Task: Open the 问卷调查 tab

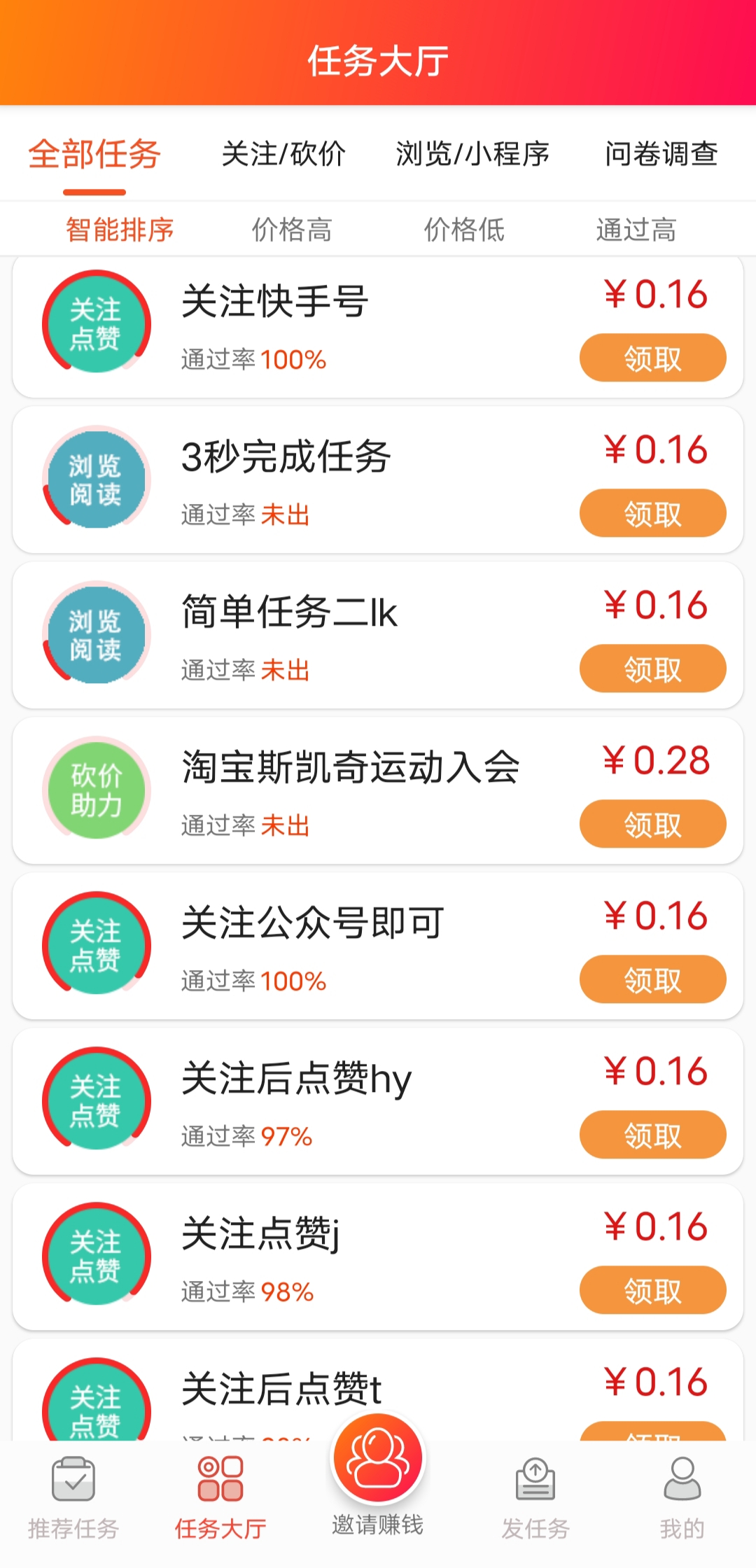Action: pos(661,154)
